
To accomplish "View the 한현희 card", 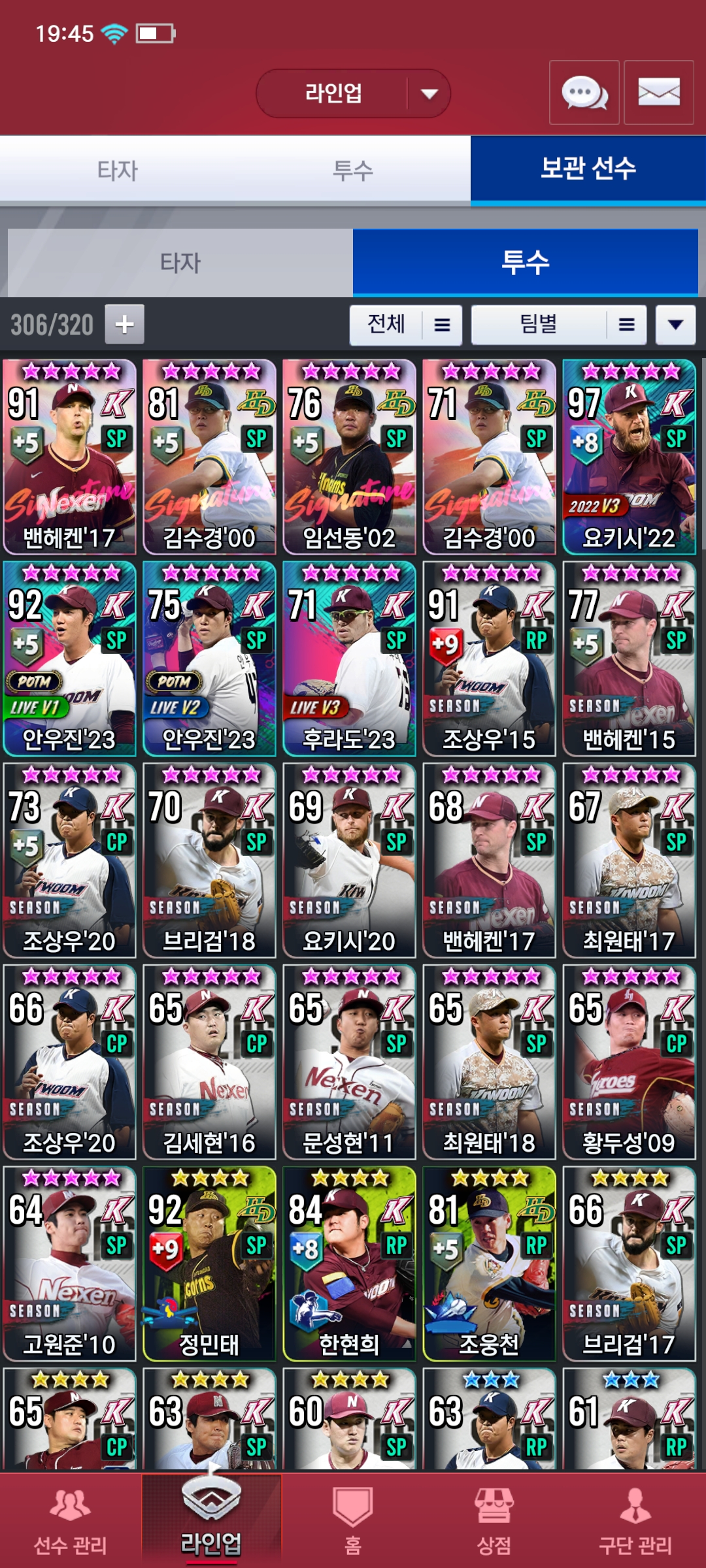I will coord(349,1264).
